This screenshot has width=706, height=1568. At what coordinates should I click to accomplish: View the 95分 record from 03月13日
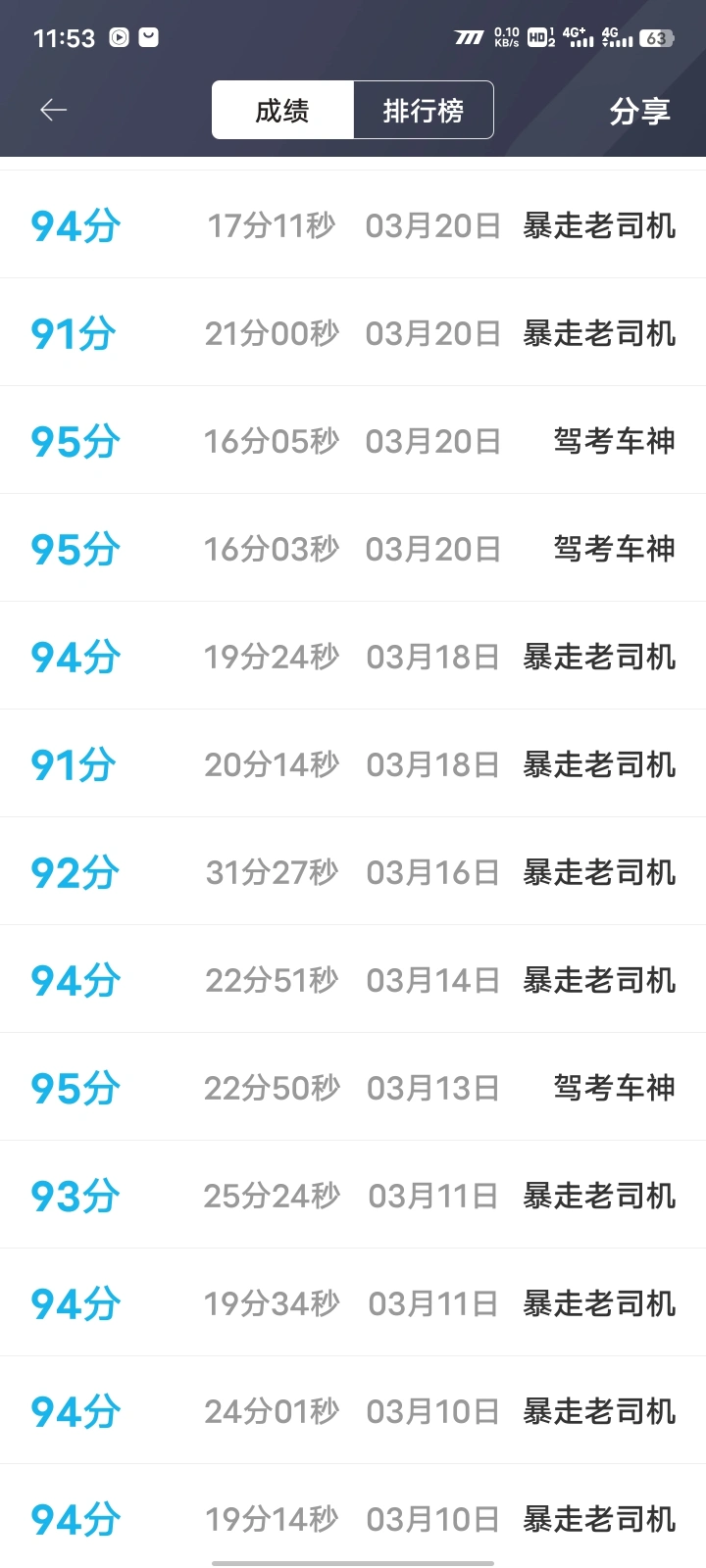pyautogui.click(x=353, y=1087)
